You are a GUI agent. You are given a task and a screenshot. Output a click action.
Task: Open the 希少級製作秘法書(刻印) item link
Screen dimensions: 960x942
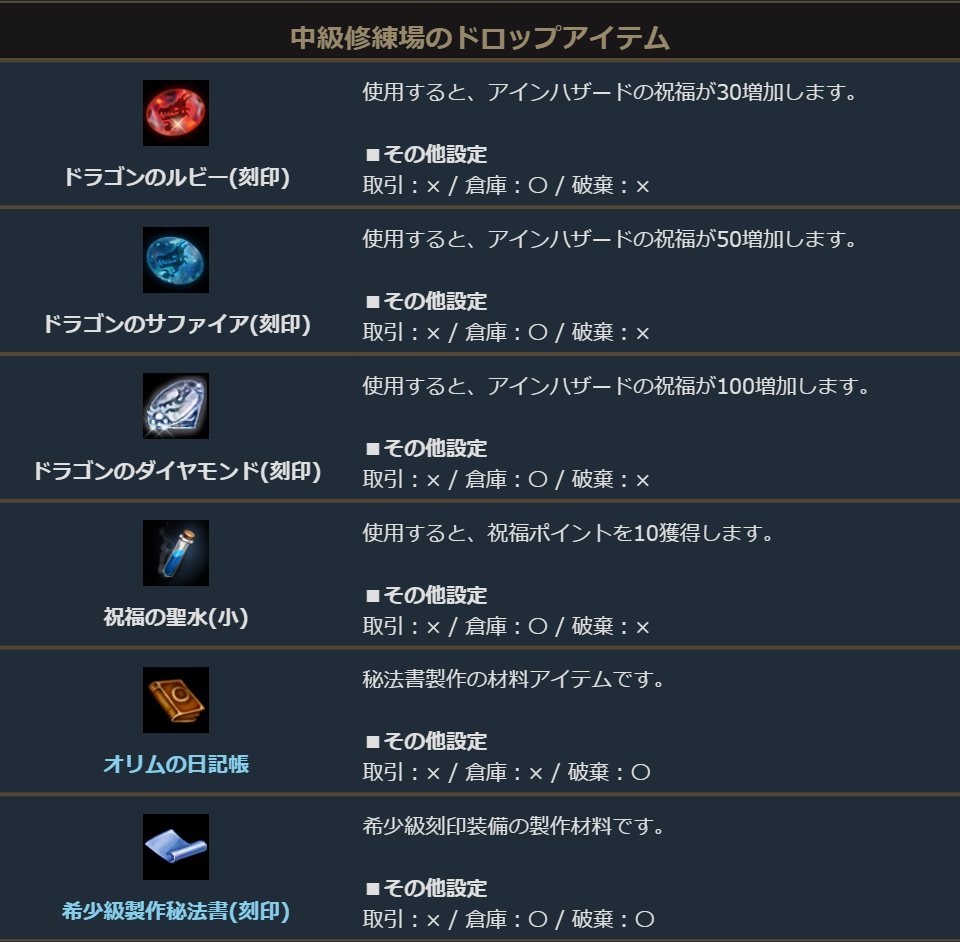176,911
